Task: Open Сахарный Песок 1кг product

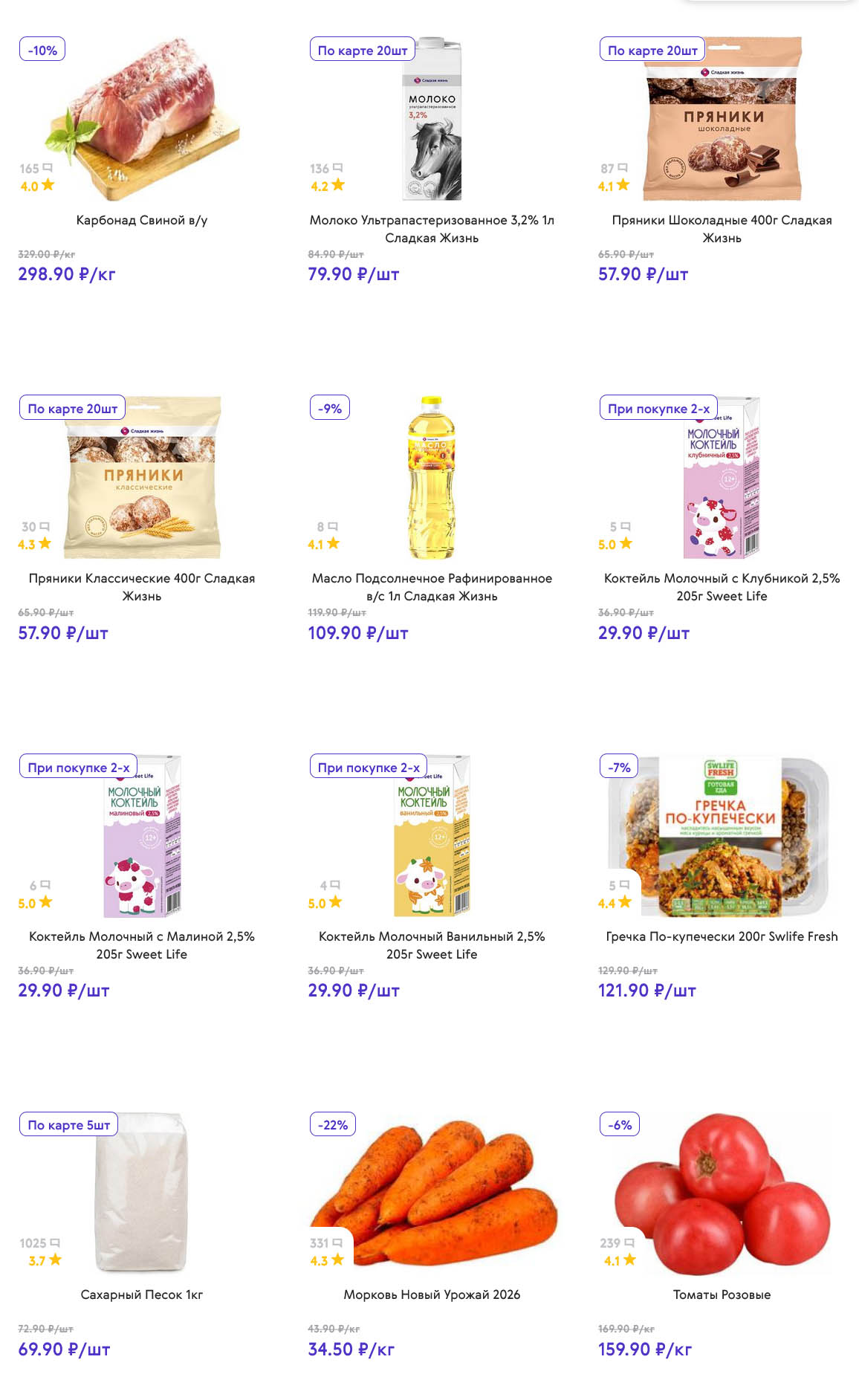Action: click(x=141, y=1294)
